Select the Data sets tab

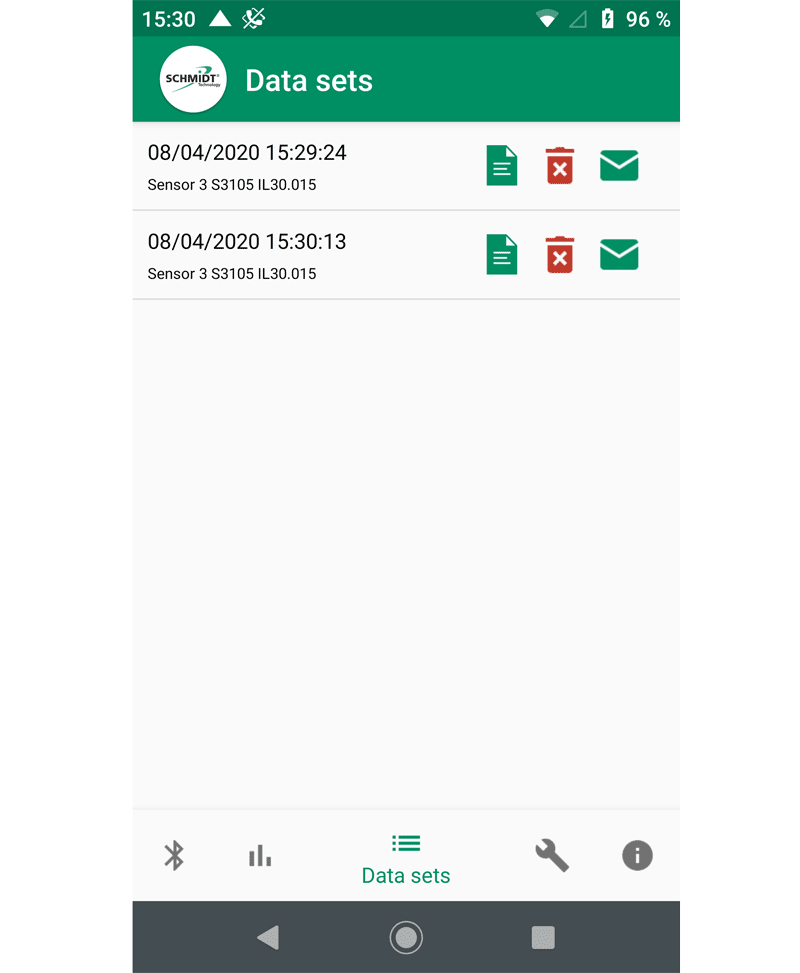click(x=406, y=858)
